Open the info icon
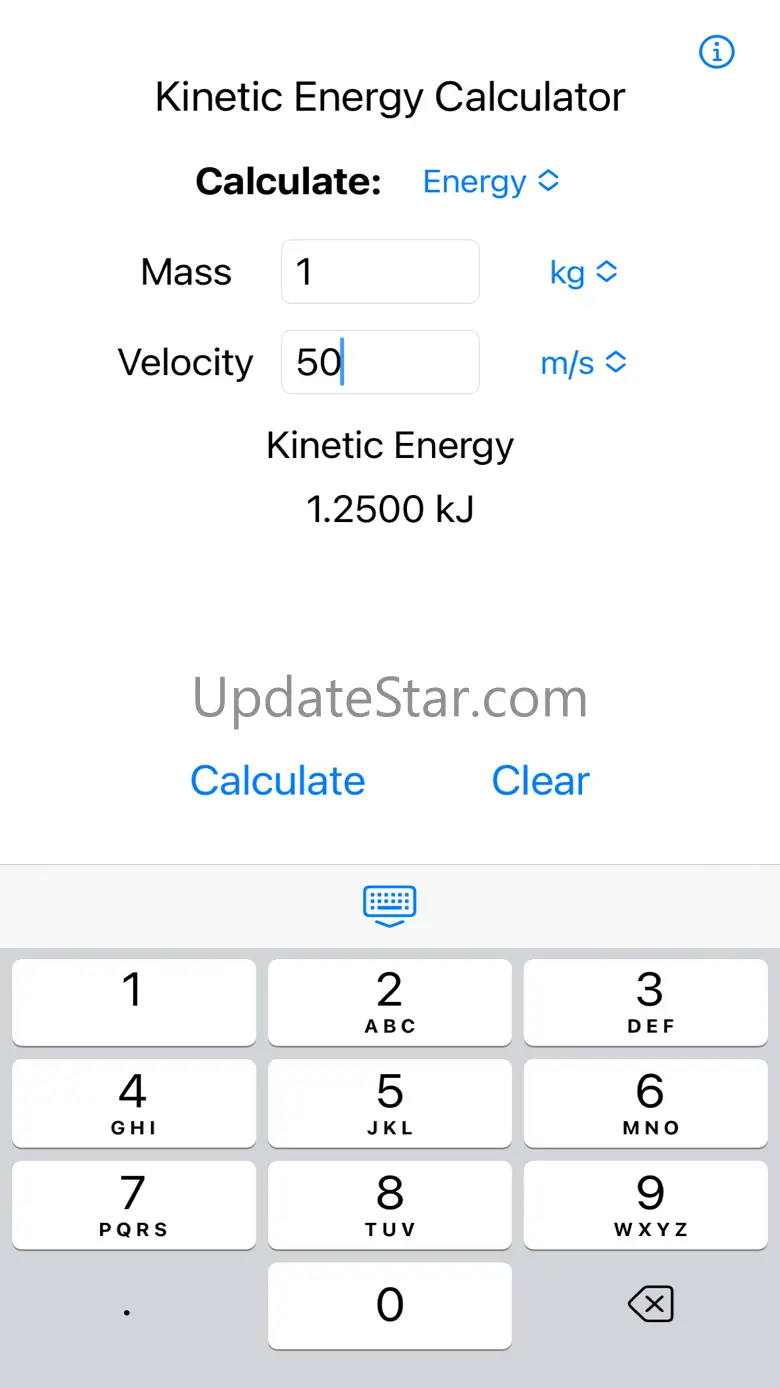Image resolution: width=780 pixels, height=1387 pixels. (x=716, y=51)
